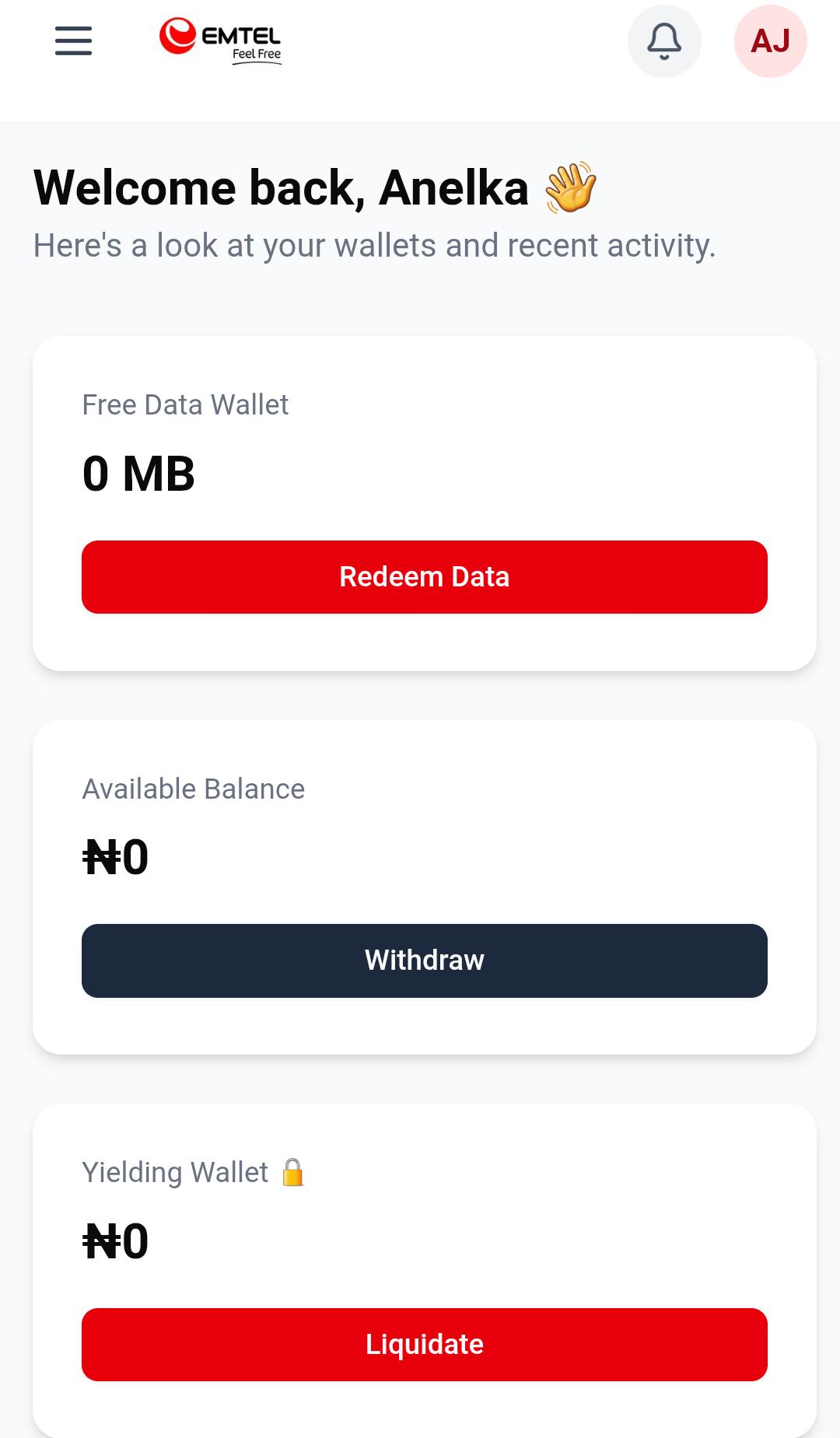
Task: Open notifications via the bell icon
Action: click(664, 41)
